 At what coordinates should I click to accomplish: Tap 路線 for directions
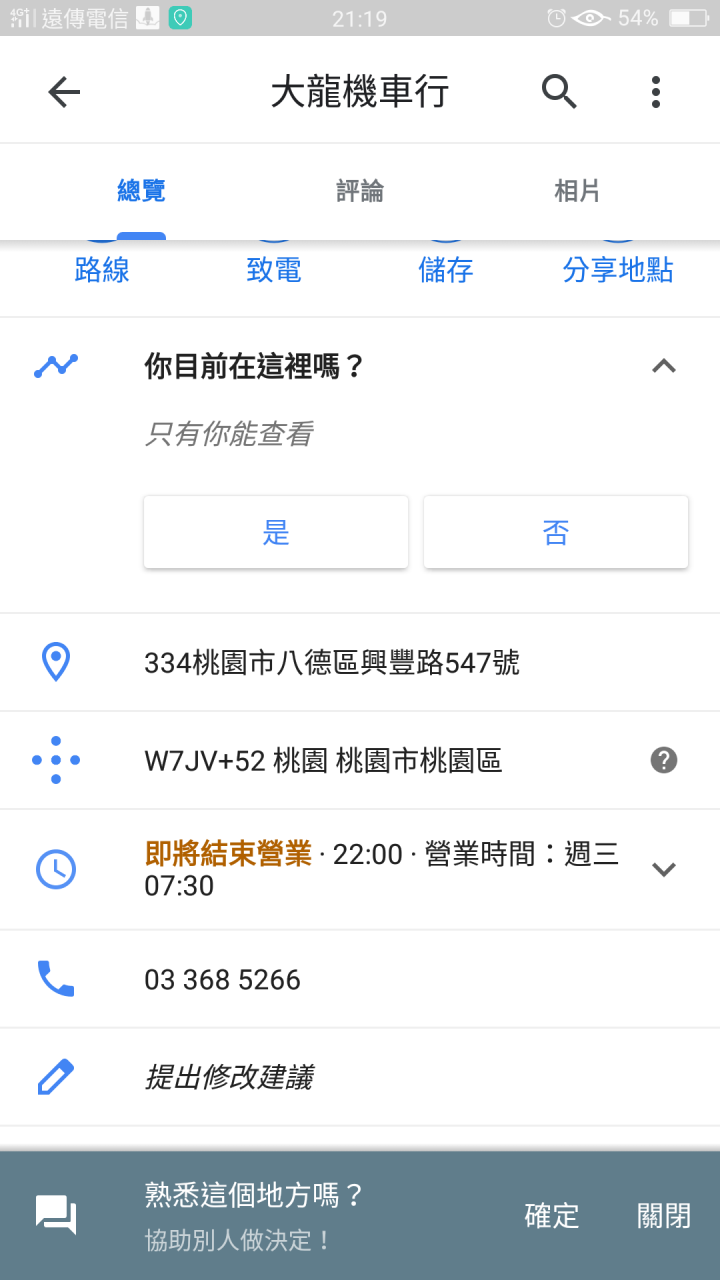tap(102, 269)
